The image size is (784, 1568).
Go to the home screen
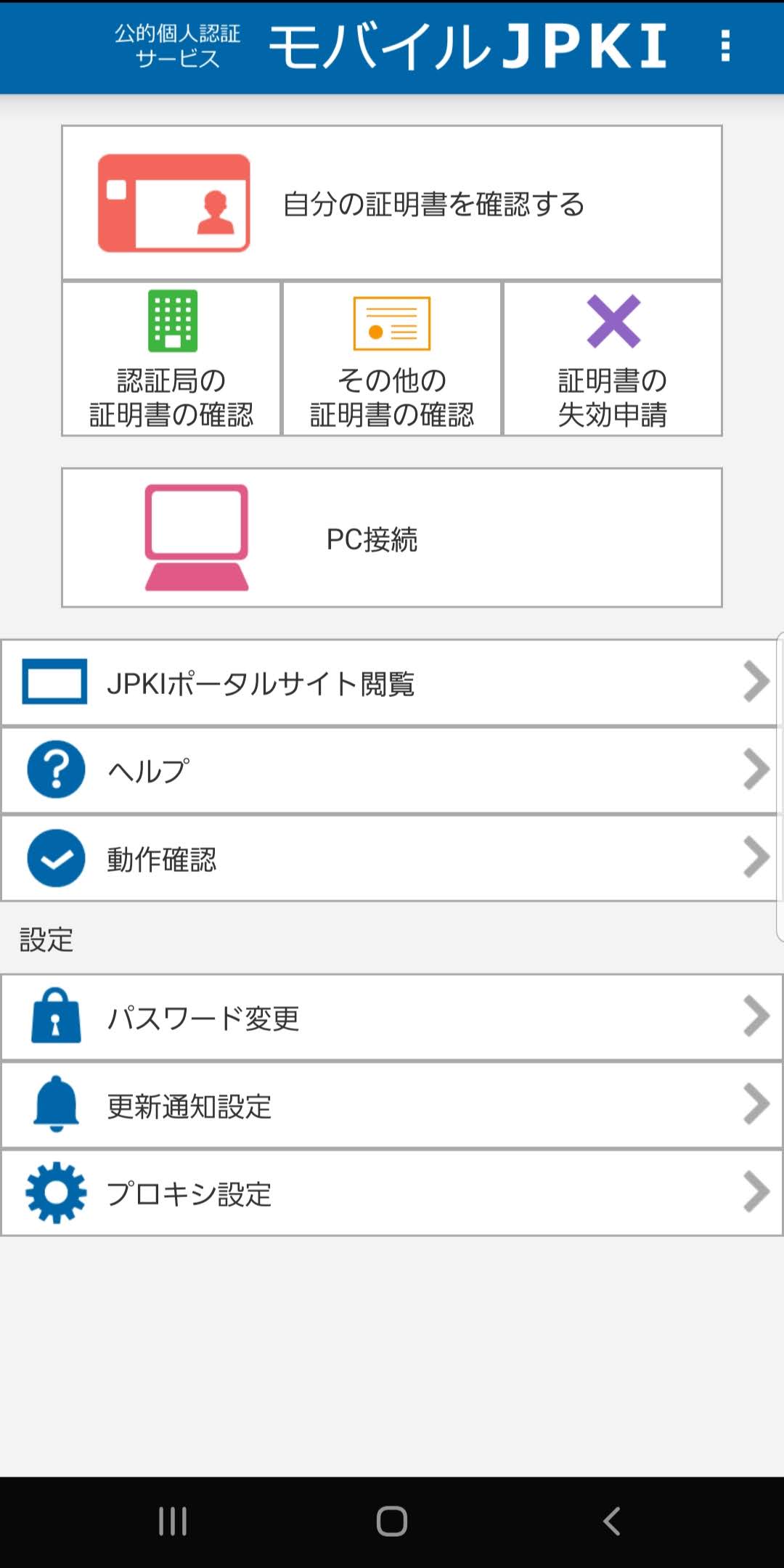click(x=392, y=1521)
